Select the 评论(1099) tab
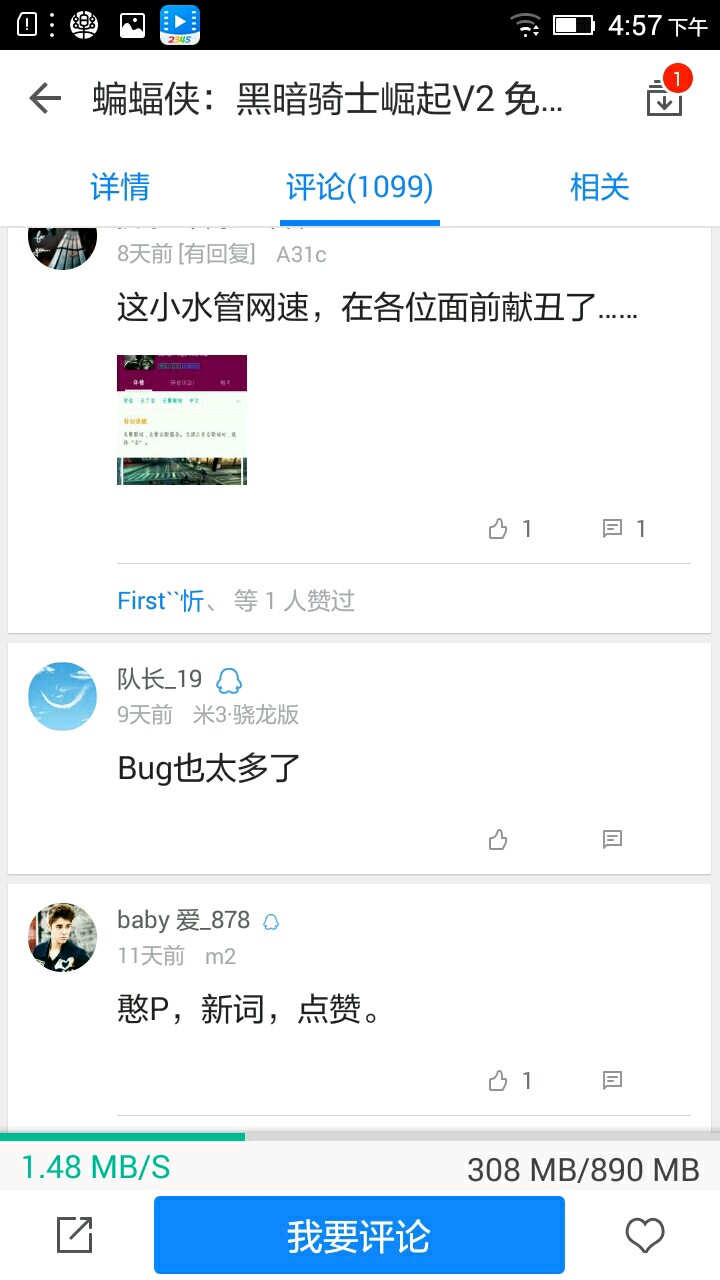The height and width of the screenshot is (1280, 720). click(x=360, y=187)
